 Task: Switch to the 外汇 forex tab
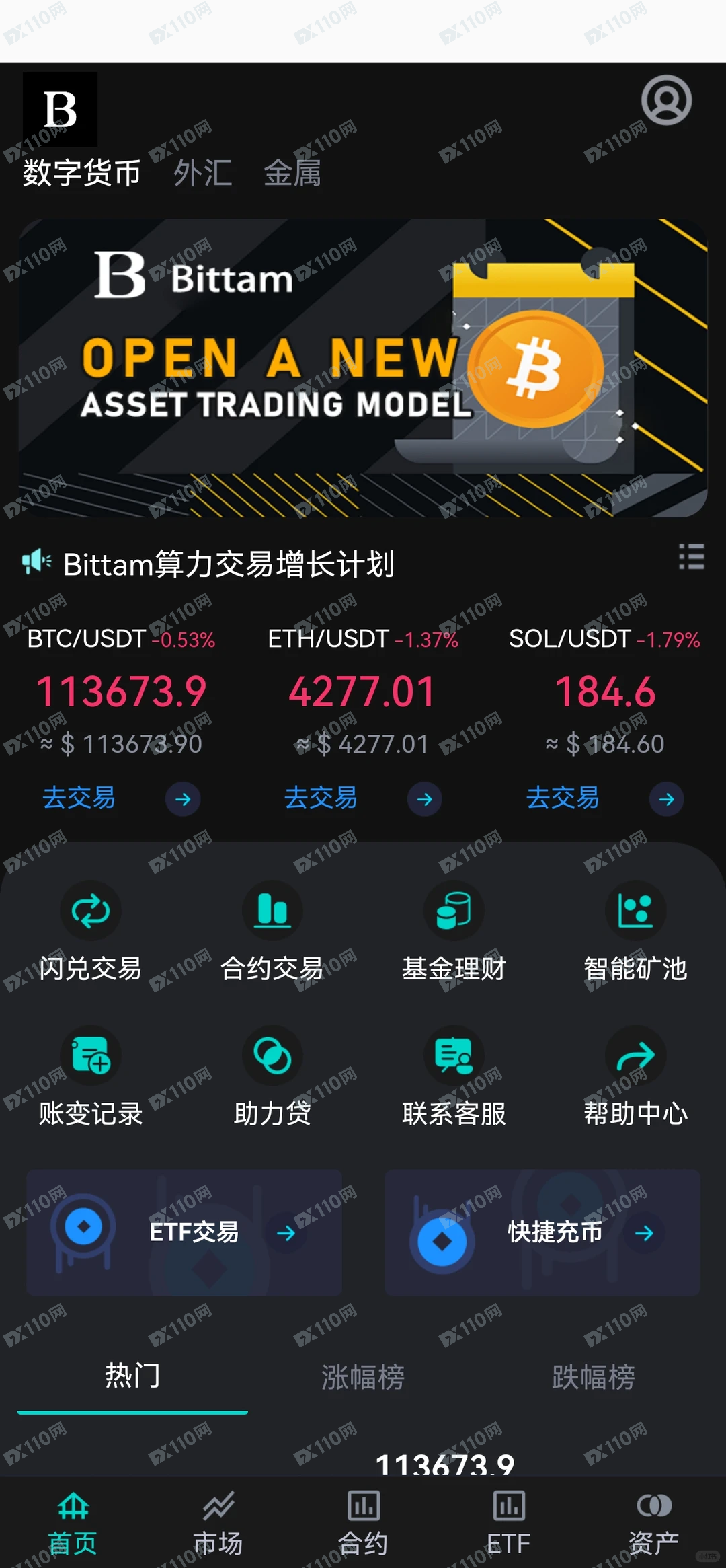click(x=203, y=174)
